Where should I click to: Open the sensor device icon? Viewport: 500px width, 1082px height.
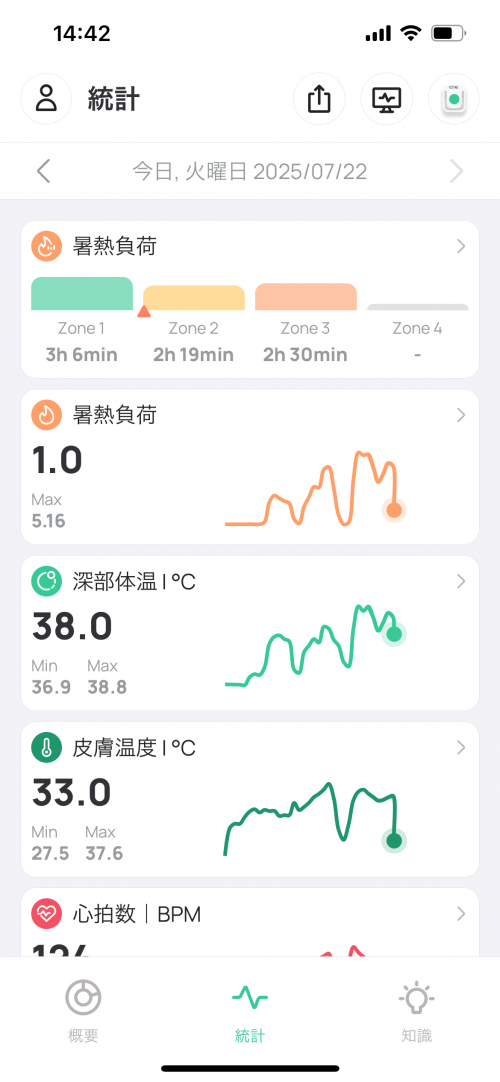pyautogui.click(x=454, y=99)
